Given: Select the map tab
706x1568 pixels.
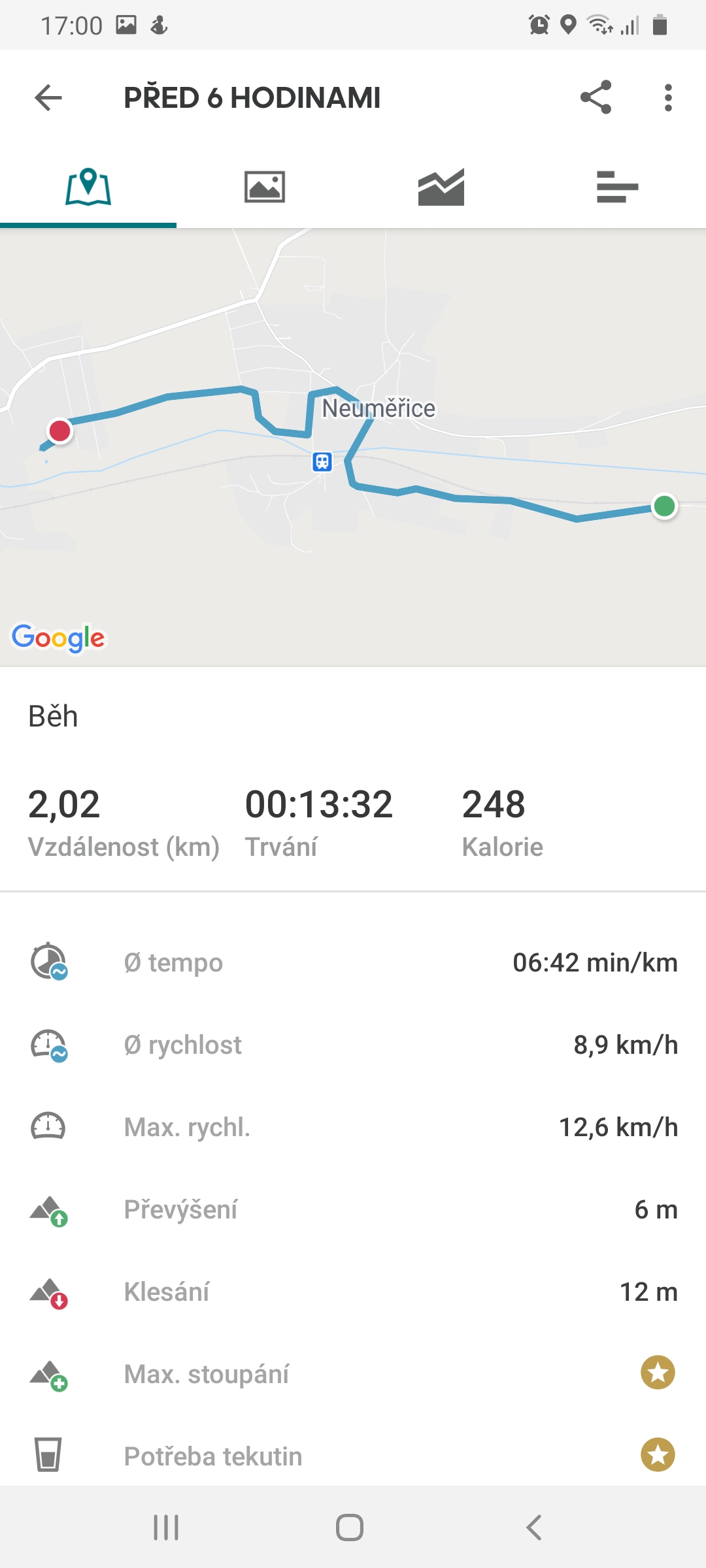Looking at the screenshot, I should click(x=88, y=188).
